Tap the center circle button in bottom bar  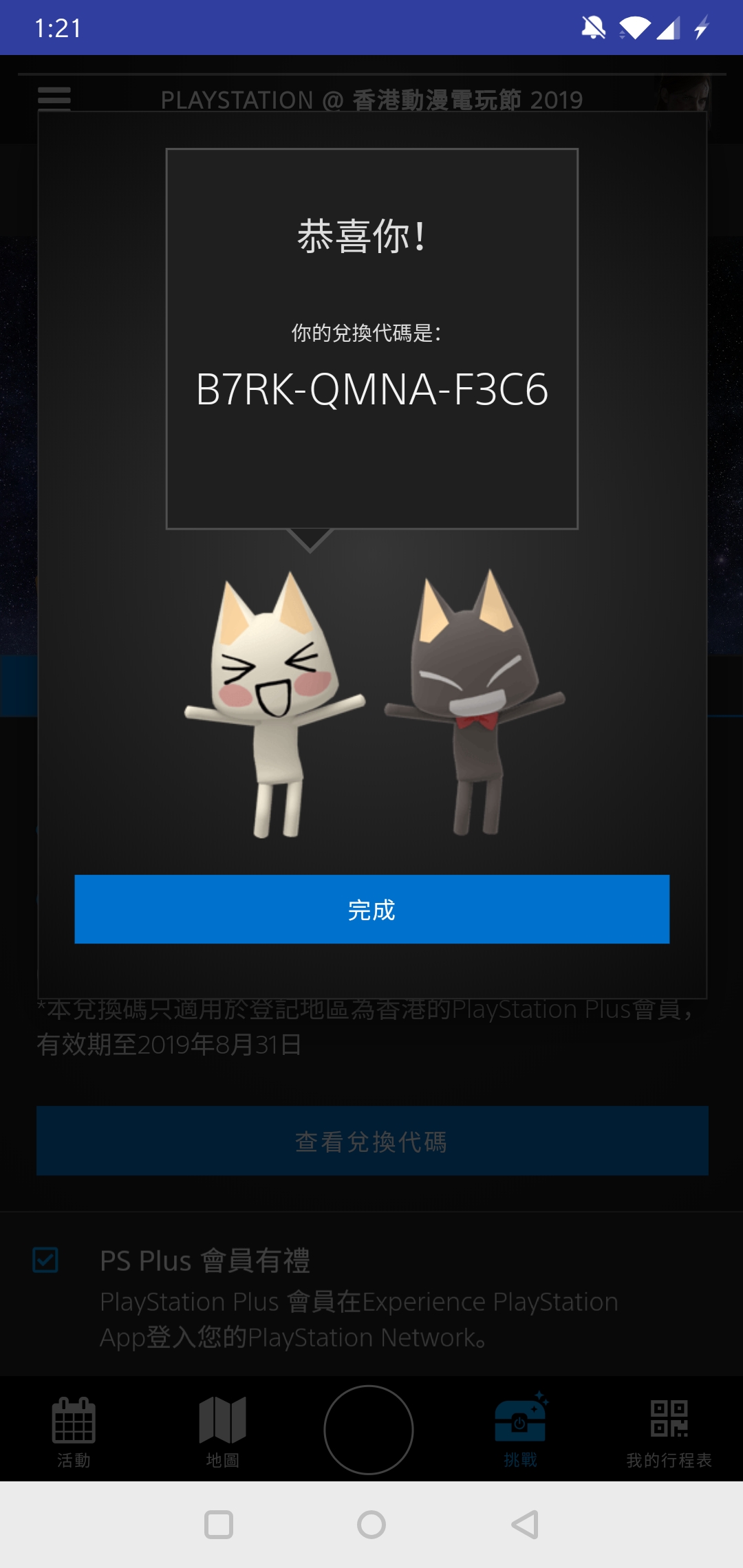pyautogui.click(x=369, y=1430)
